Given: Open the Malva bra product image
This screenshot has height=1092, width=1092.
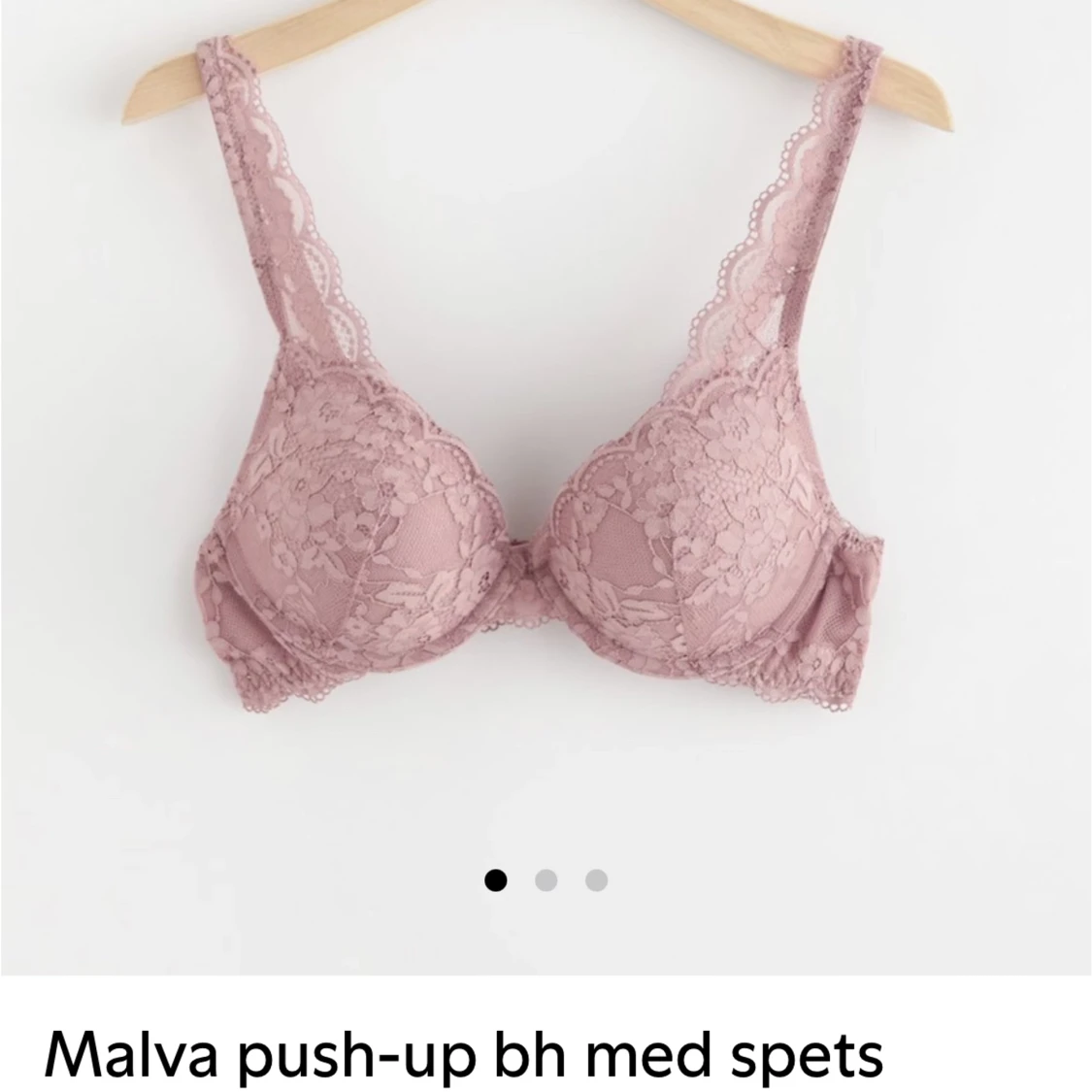Looking at the screenshot, I should point(546,437).
